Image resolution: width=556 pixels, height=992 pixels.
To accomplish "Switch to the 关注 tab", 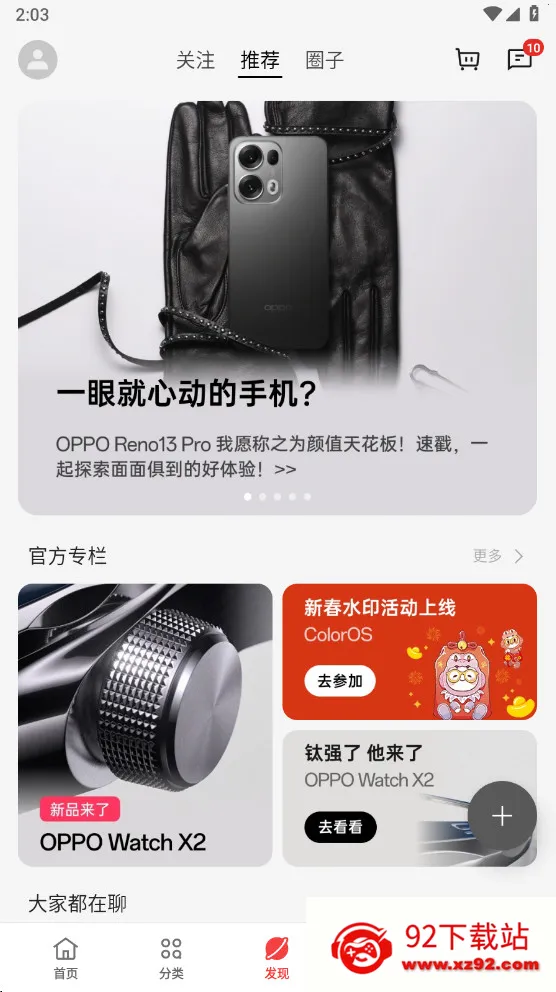I will coord(195,60).
